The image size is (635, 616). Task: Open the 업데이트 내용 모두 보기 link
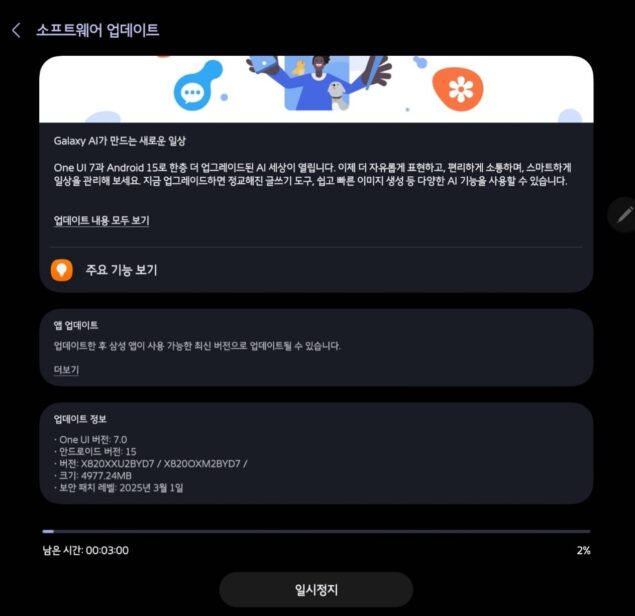(101, 220)
